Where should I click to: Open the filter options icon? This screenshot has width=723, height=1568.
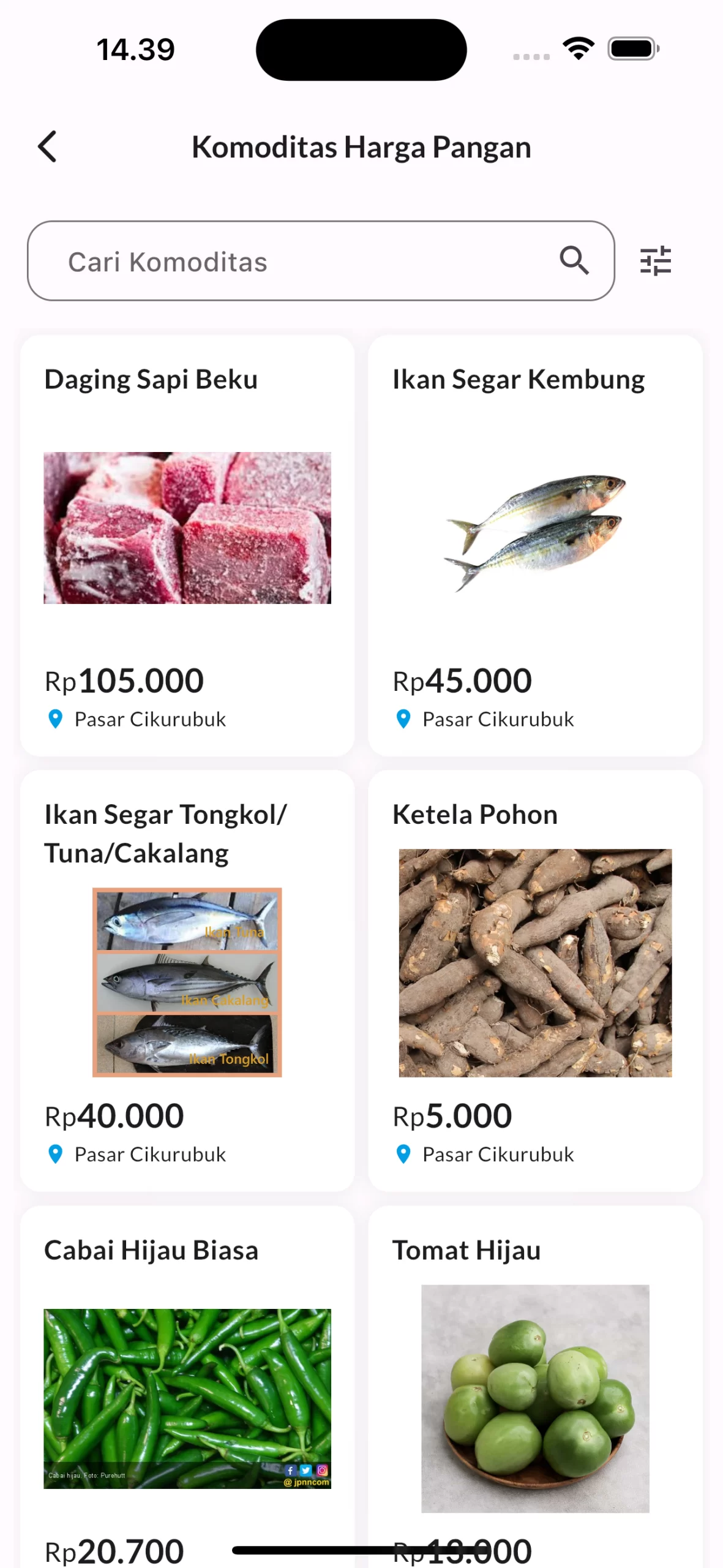click(x=655, y=262)
